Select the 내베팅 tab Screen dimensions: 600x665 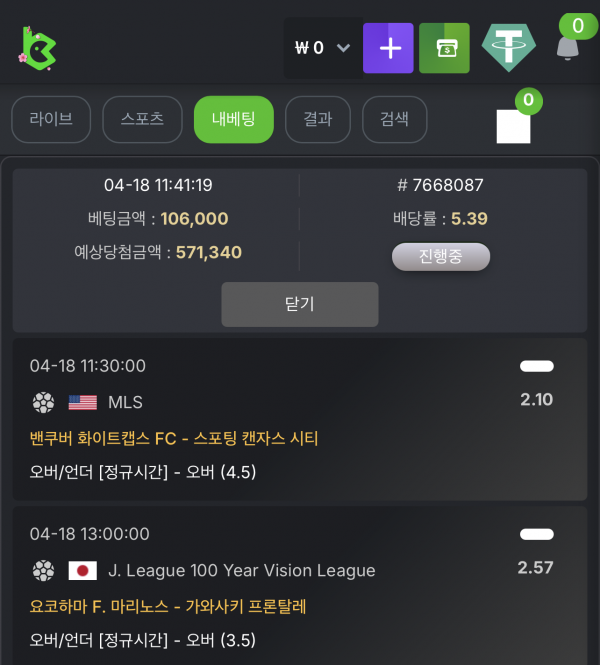[x=234, y=120]
